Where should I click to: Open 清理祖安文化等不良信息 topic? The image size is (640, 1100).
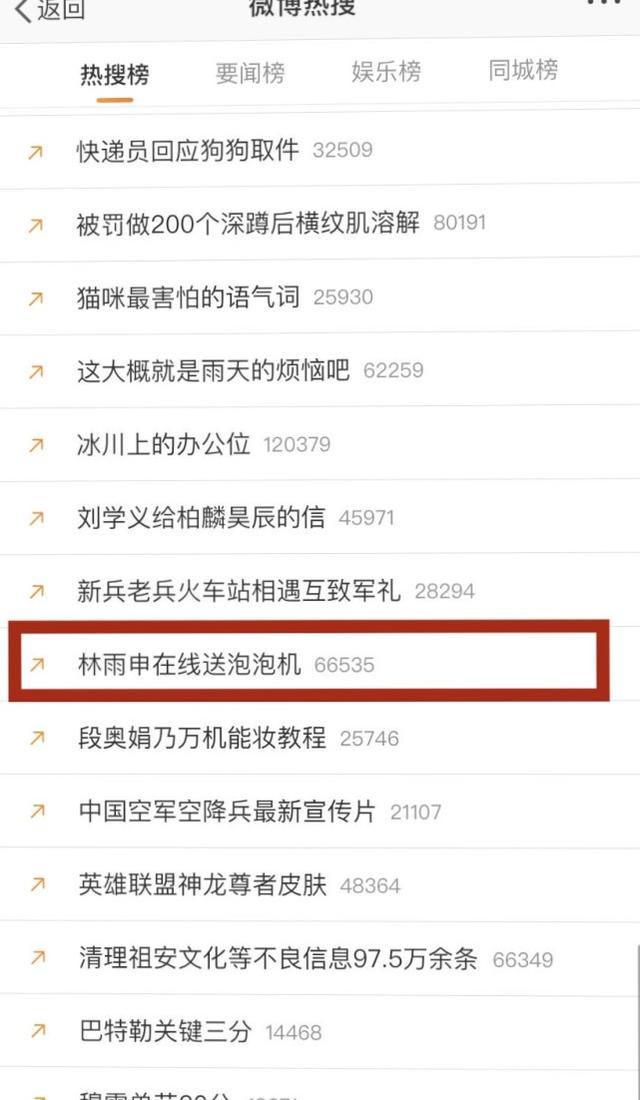pos(278,959)
